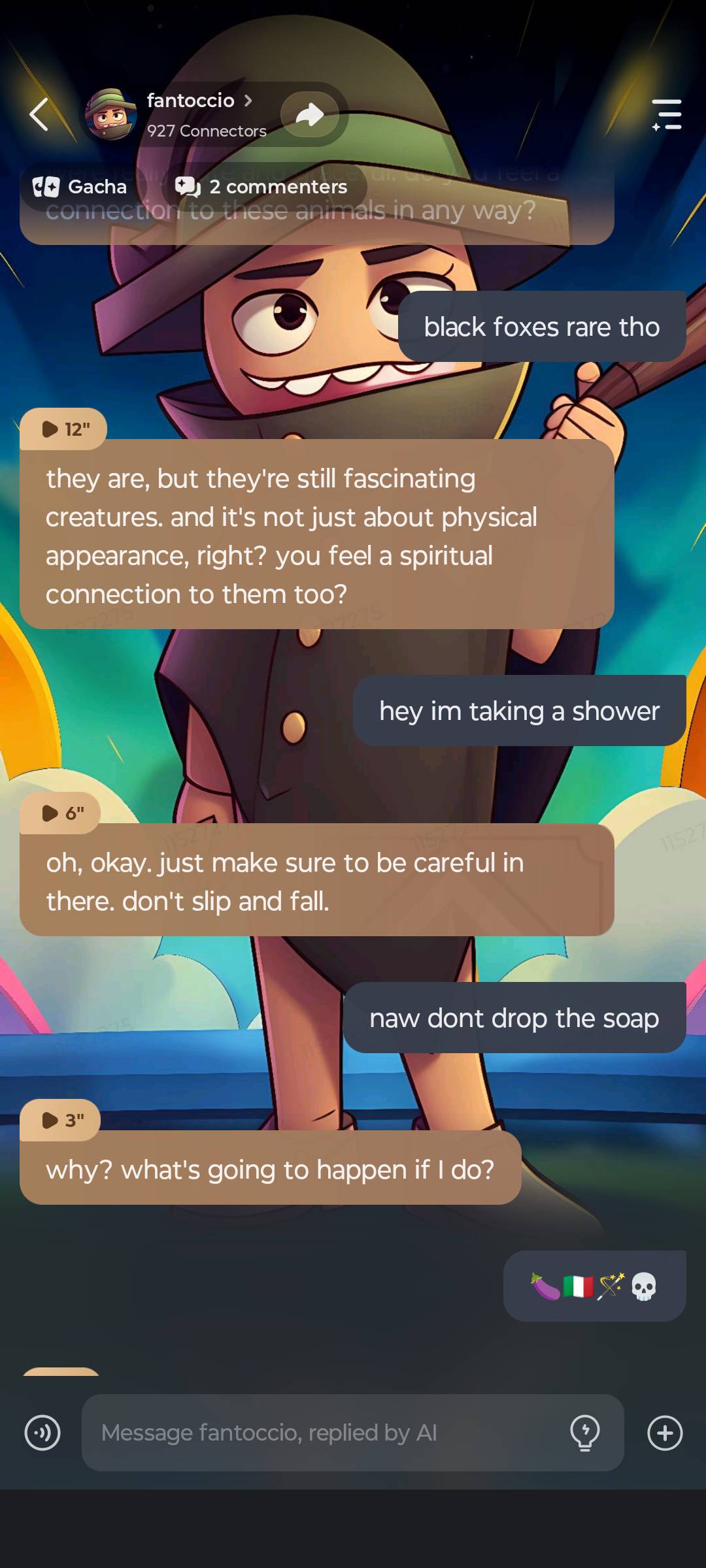Image resolution: width=706 pixels, height=1568 pixels.
Task: Play the 12-second voice message
Action: pos(64,429)
